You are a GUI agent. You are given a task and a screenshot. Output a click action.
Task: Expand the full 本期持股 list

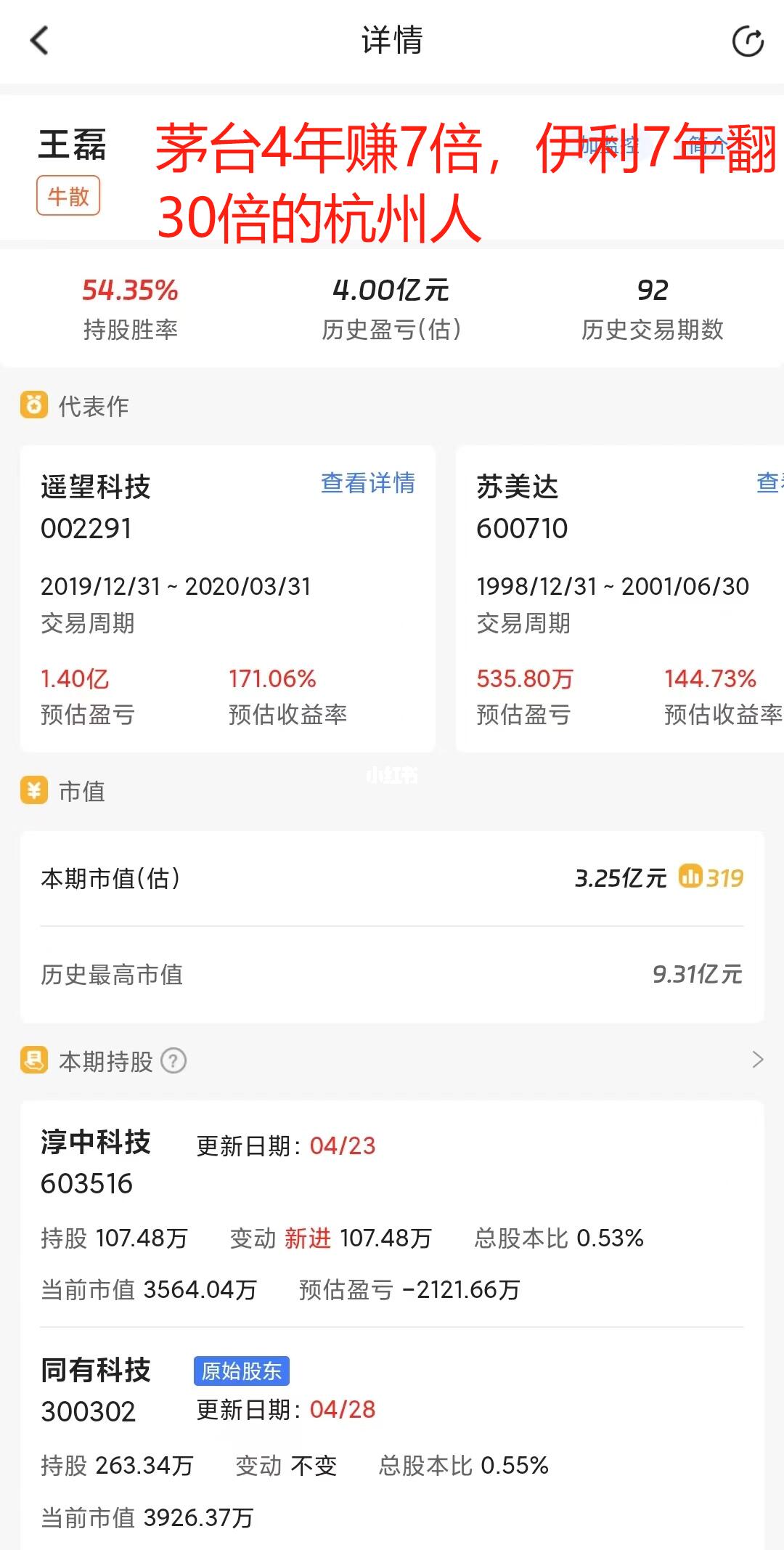[757, 1060]
